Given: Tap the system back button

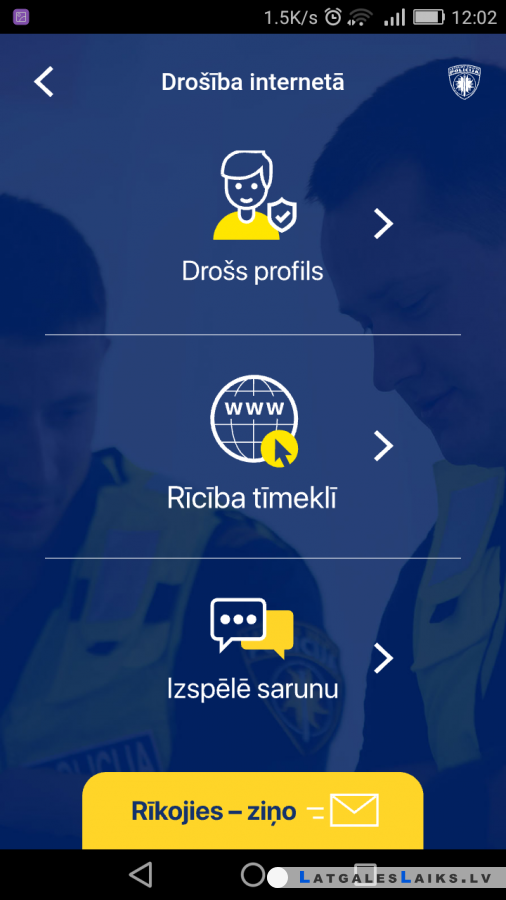Looking at the screenshot, I should click(x=141, y=875).
